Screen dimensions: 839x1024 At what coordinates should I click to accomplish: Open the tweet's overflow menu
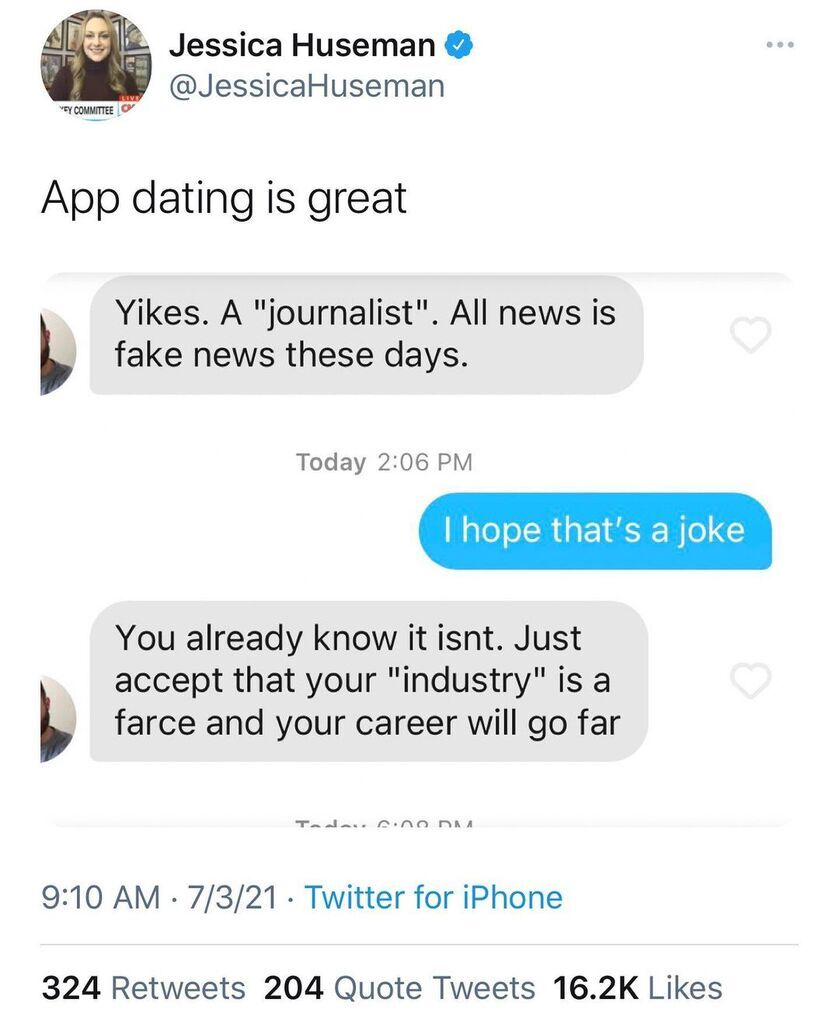pos(777,45)
